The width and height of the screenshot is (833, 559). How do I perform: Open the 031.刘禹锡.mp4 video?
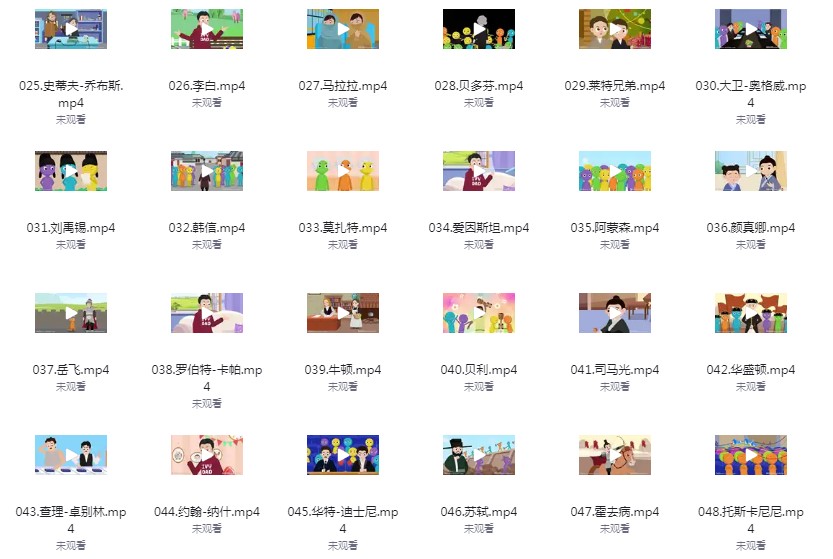click(x=71, y=172)
